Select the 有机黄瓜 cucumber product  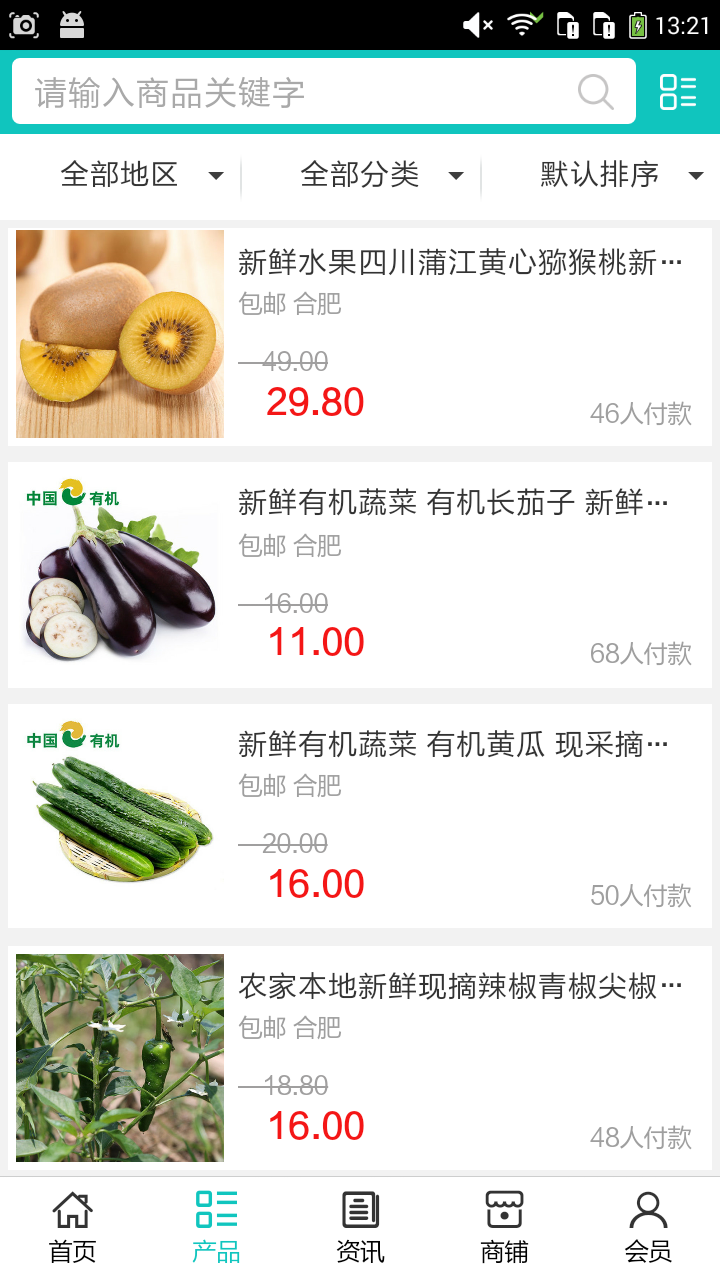(x=360, y=816)
